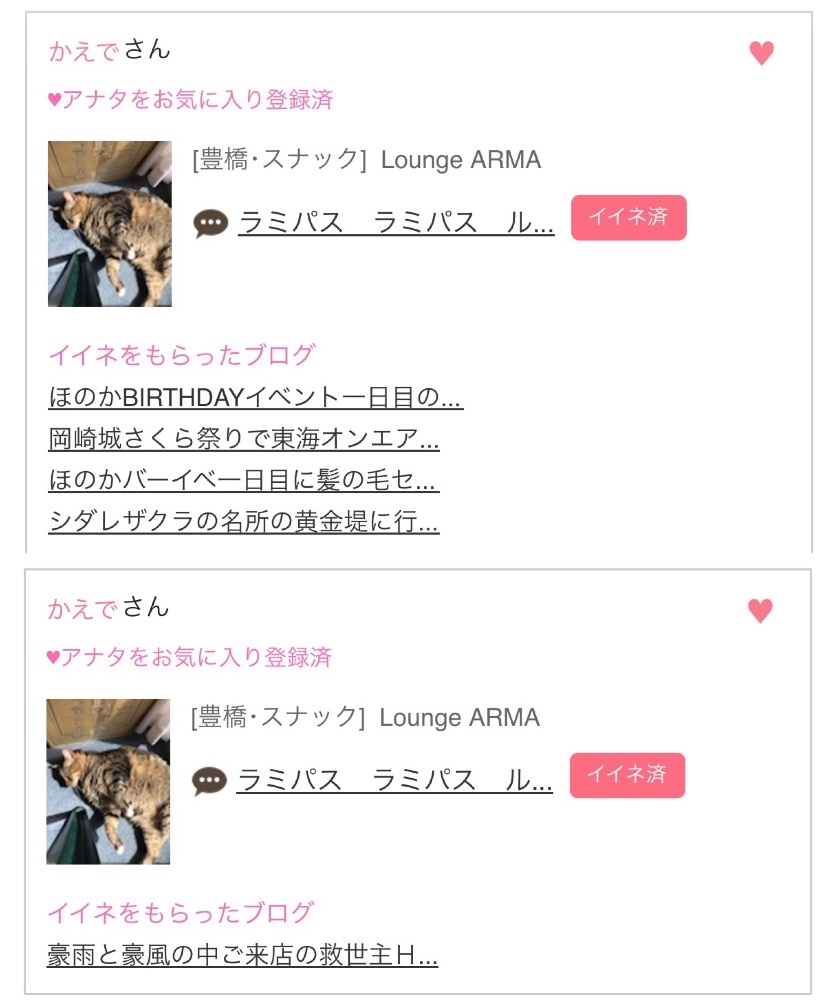833x1000 pixels.
Task: Open the ラミパス comment link in the ほのかBIRTHDAY card
Action: click(396, 222)
